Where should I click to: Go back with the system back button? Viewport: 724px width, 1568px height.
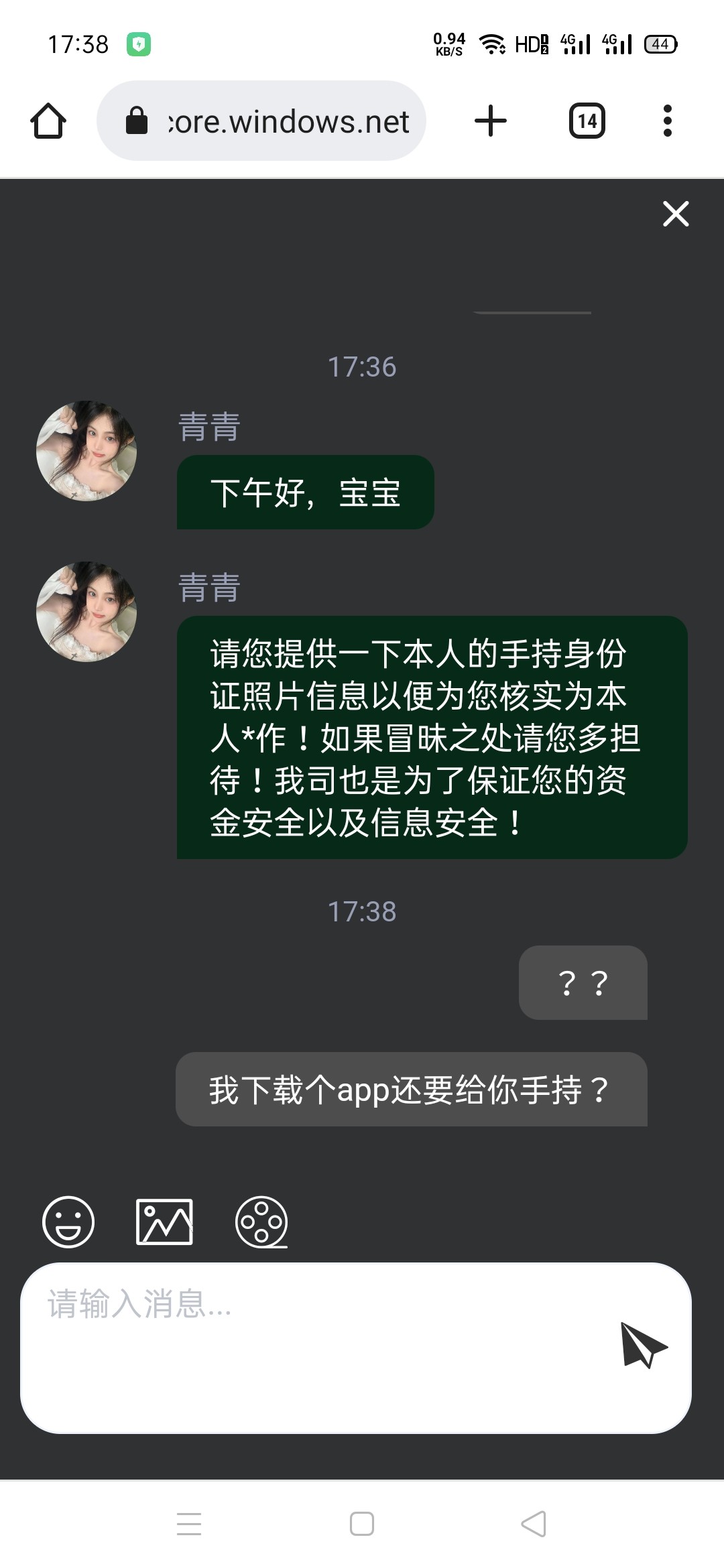click(x=534, y=1524)
